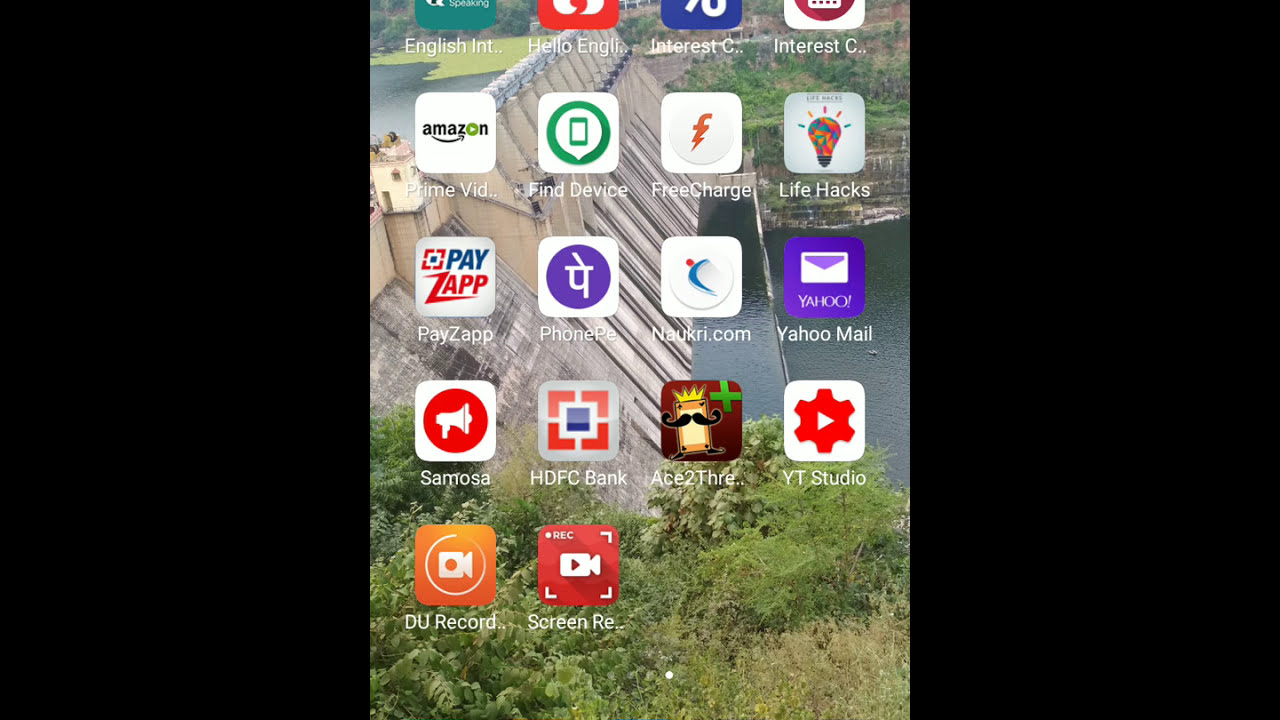
Task: Launch the Find Device app
Action: 578,133
